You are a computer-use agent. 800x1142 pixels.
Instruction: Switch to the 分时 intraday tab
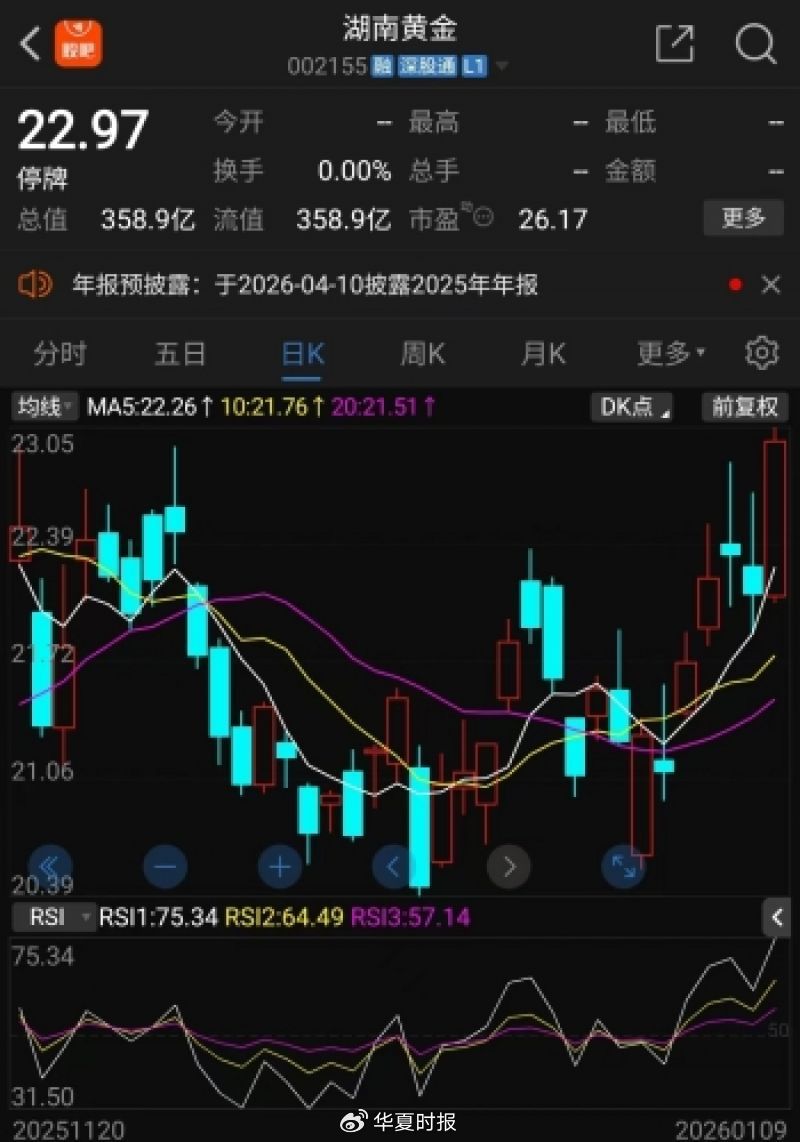(x=61, y=353)
